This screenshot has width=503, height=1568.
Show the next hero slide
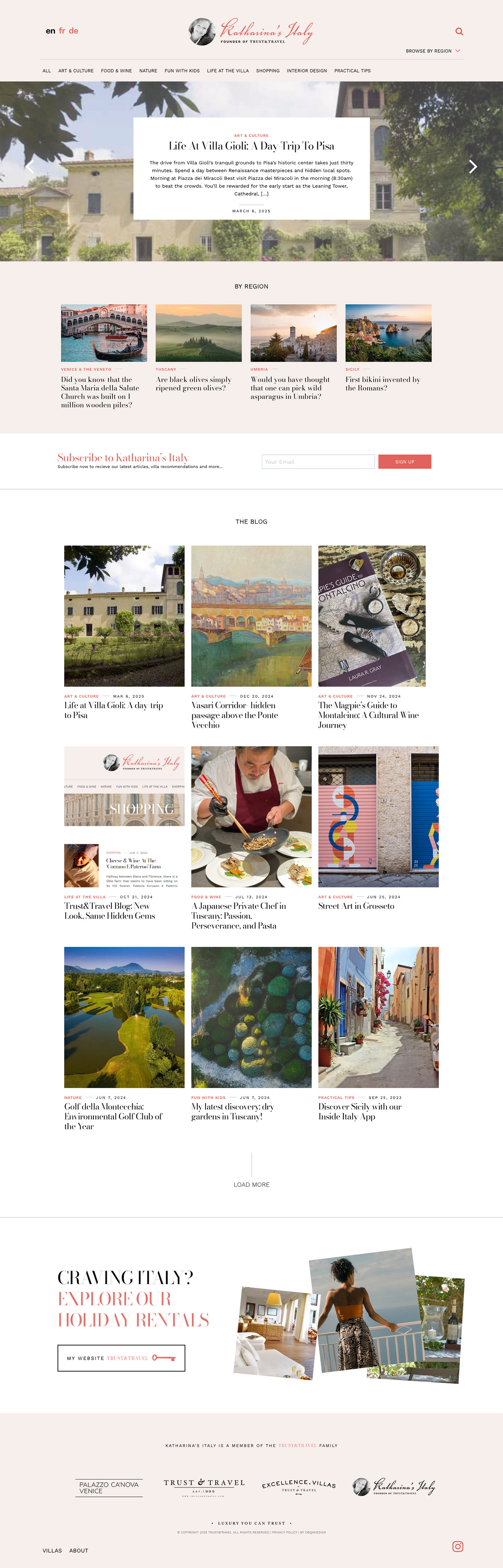point(472,166)
